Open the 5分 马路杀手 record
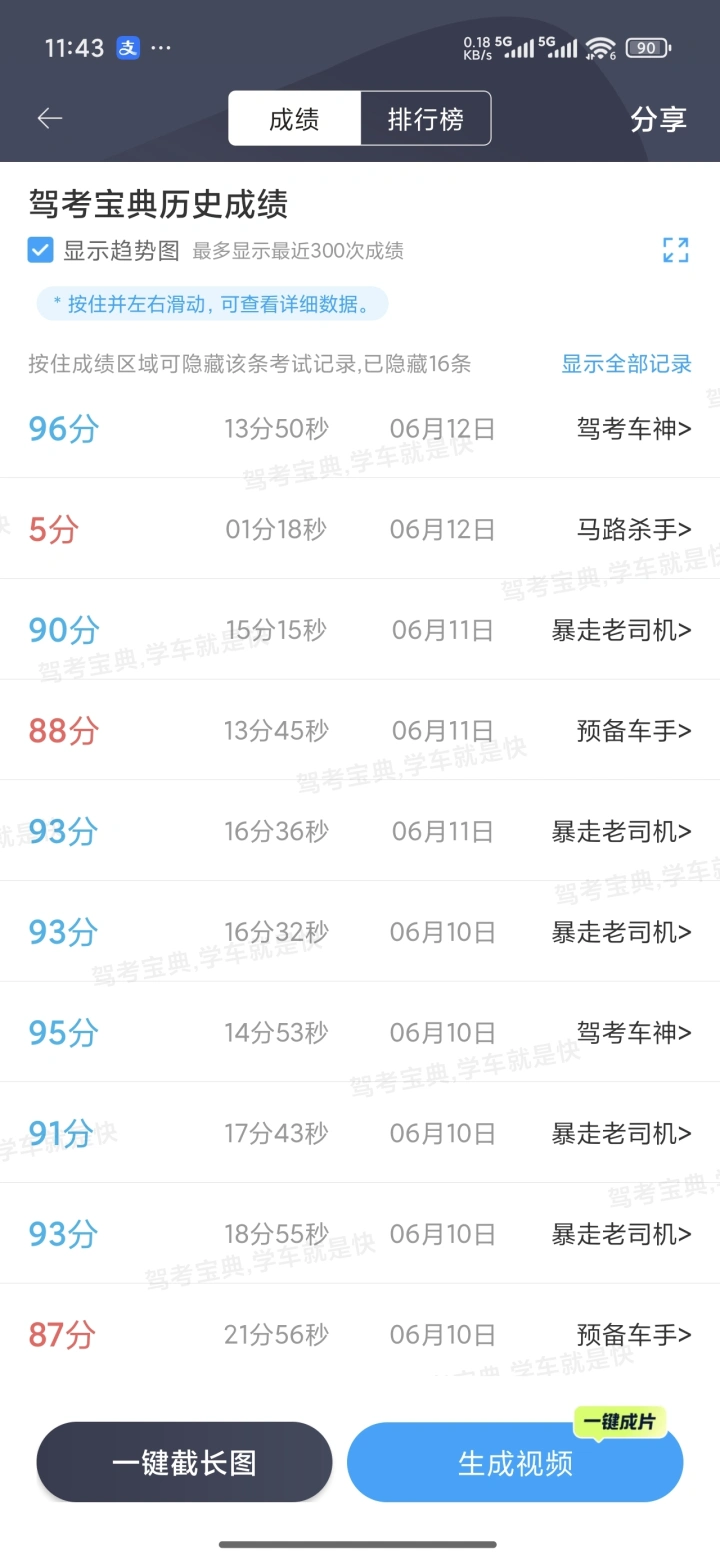Image resolution: width=720 pixels, height=1559 pixels. click(360, 529)
